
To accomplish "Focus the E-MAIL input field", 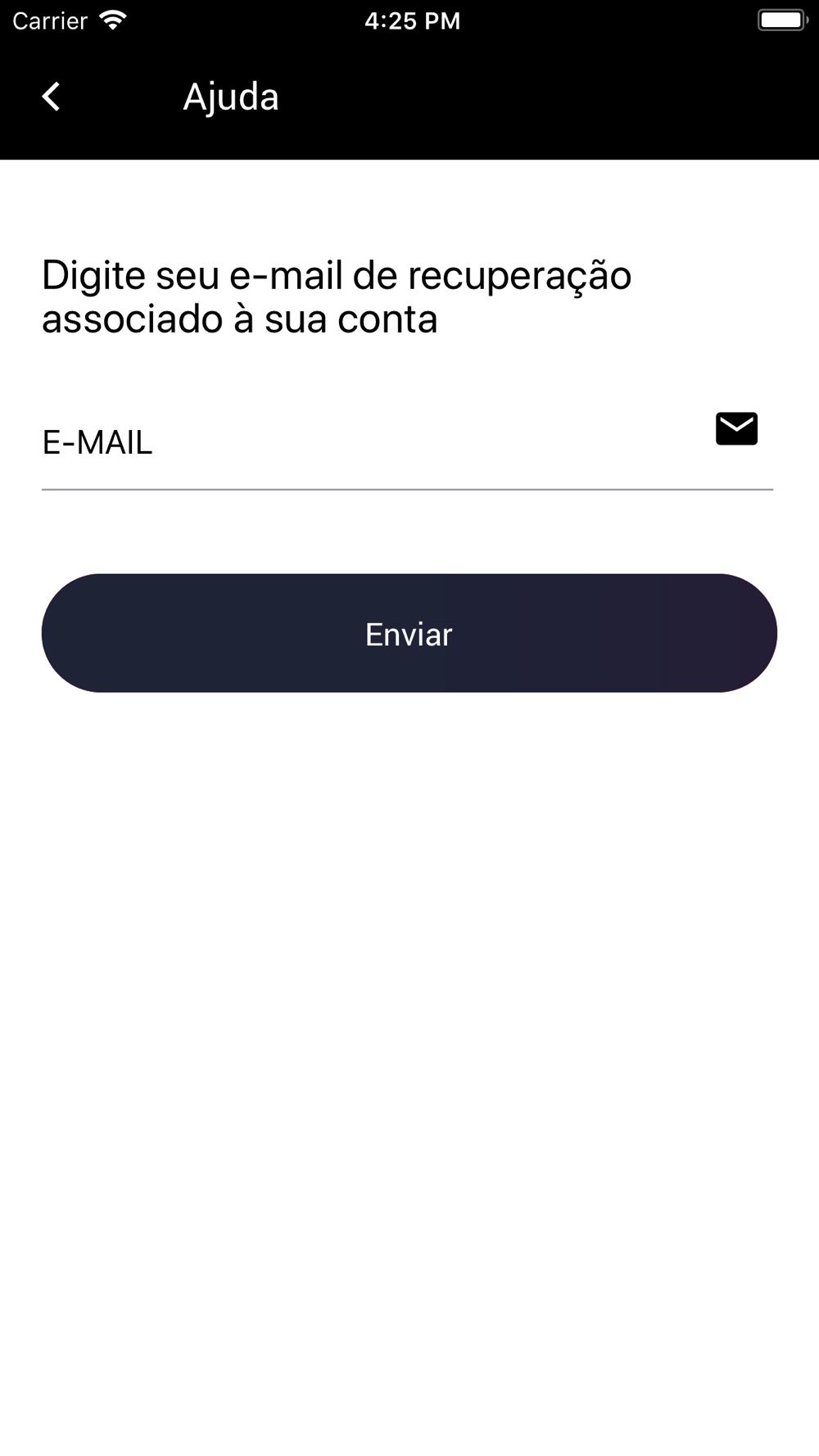I will (369, 443).
